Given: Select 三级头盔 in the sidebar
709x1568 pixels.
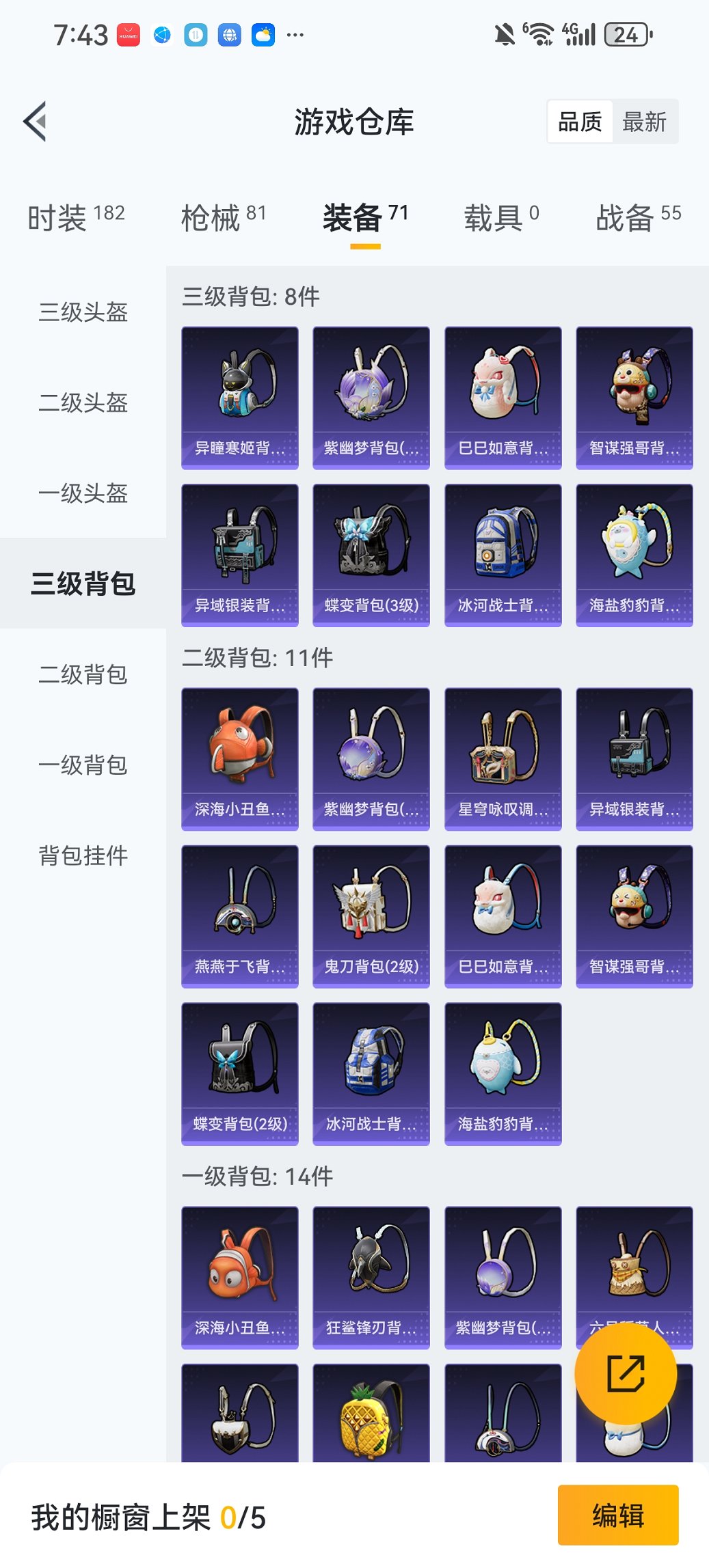Looking at the screenshot, I should tap(83, 313).
